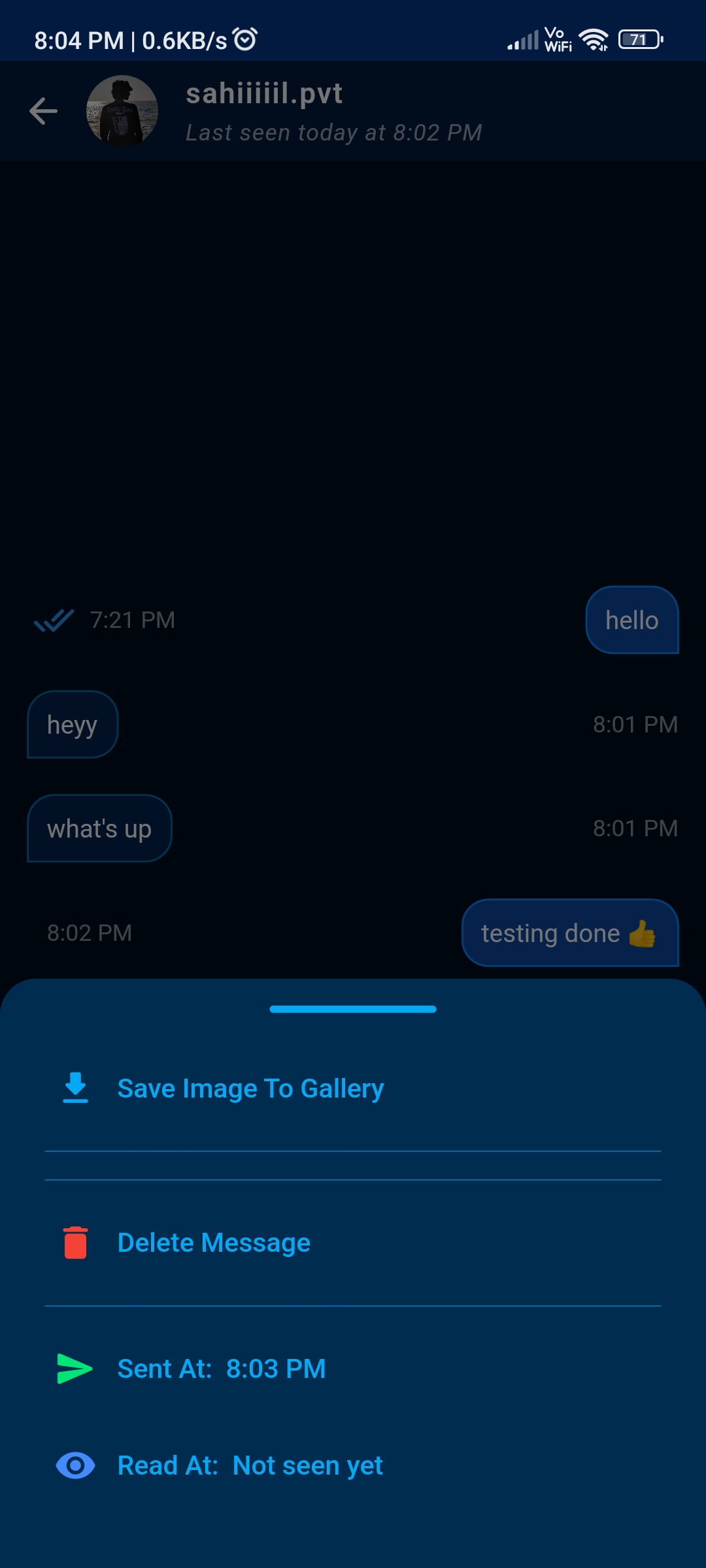Click the red trash icon for Delete Message
Viewport: 706px width, 1568px height.
click(74, 1241)
